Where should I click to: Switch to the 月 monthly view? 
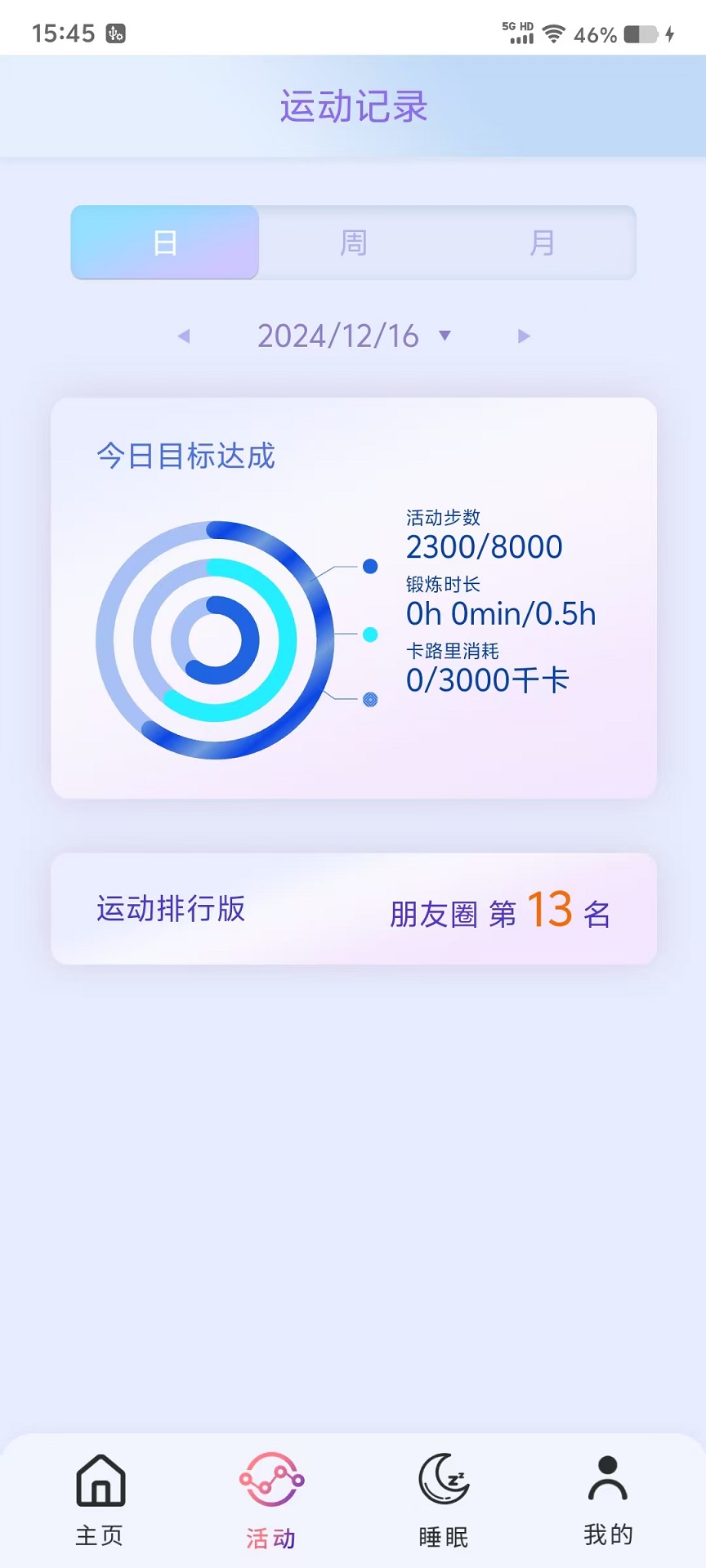(542, 243)
